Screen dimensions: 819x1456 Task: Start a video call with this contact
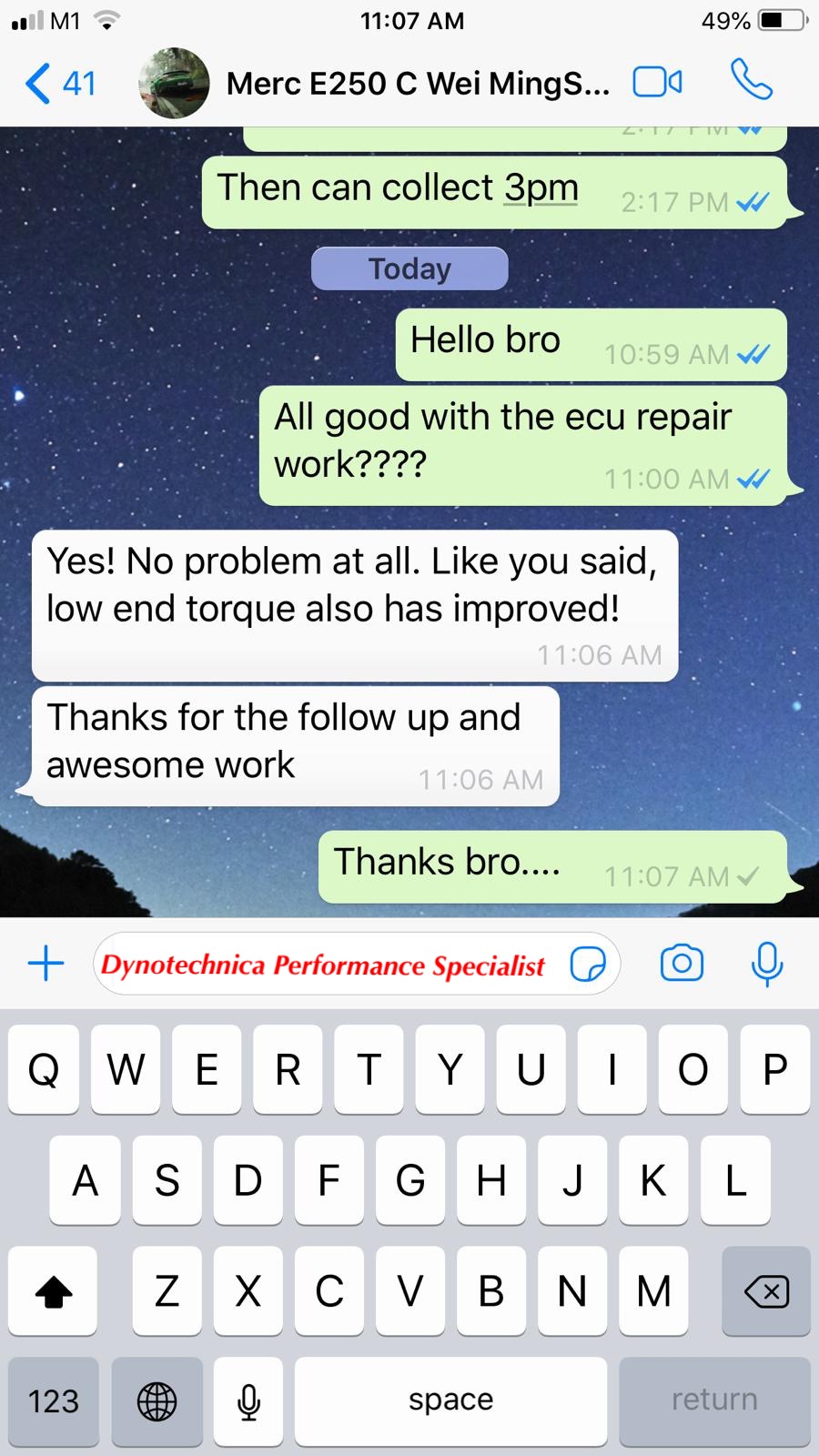click(658, 83)
